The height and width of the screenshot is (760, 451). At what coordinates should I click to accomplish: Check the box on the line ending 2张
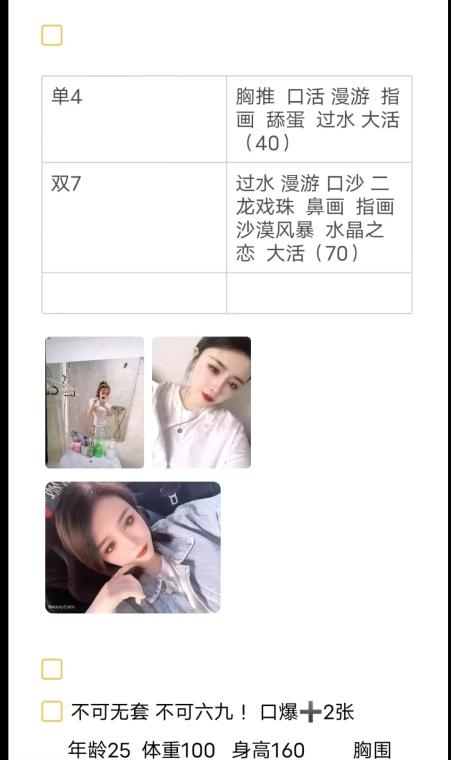coord(52,712)
